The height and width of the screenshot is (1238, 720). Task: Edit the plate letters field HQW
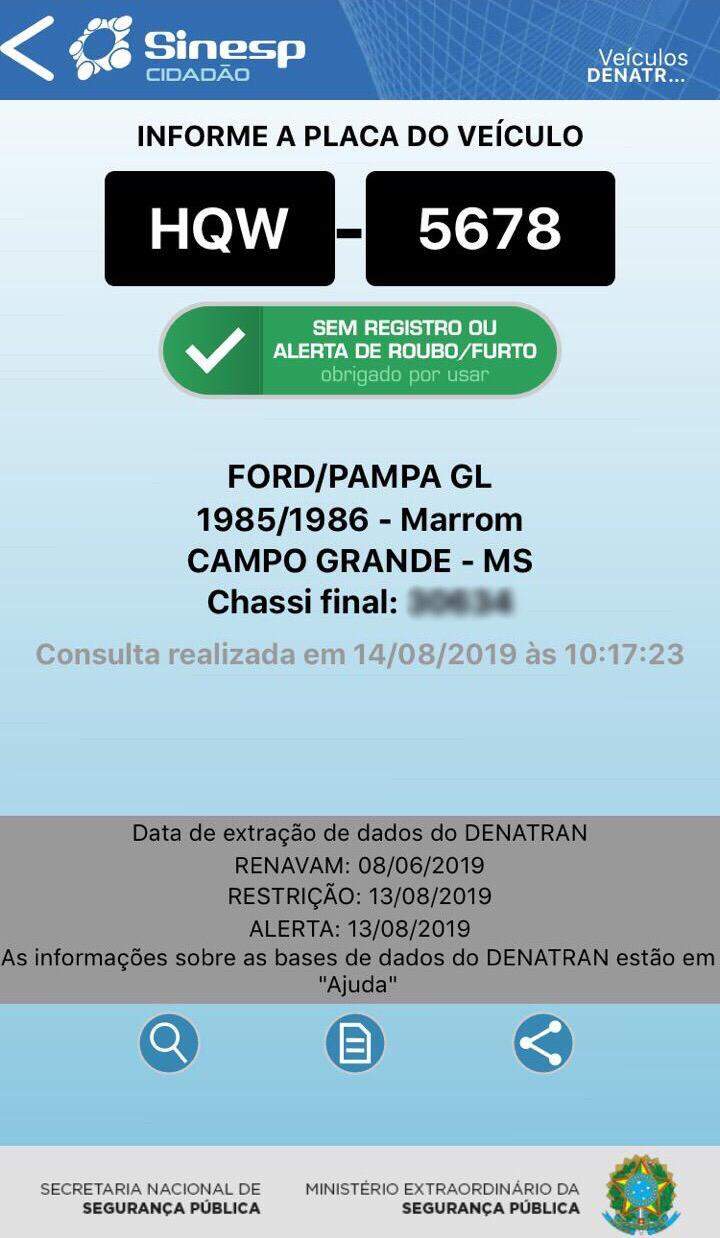point(219,229)
